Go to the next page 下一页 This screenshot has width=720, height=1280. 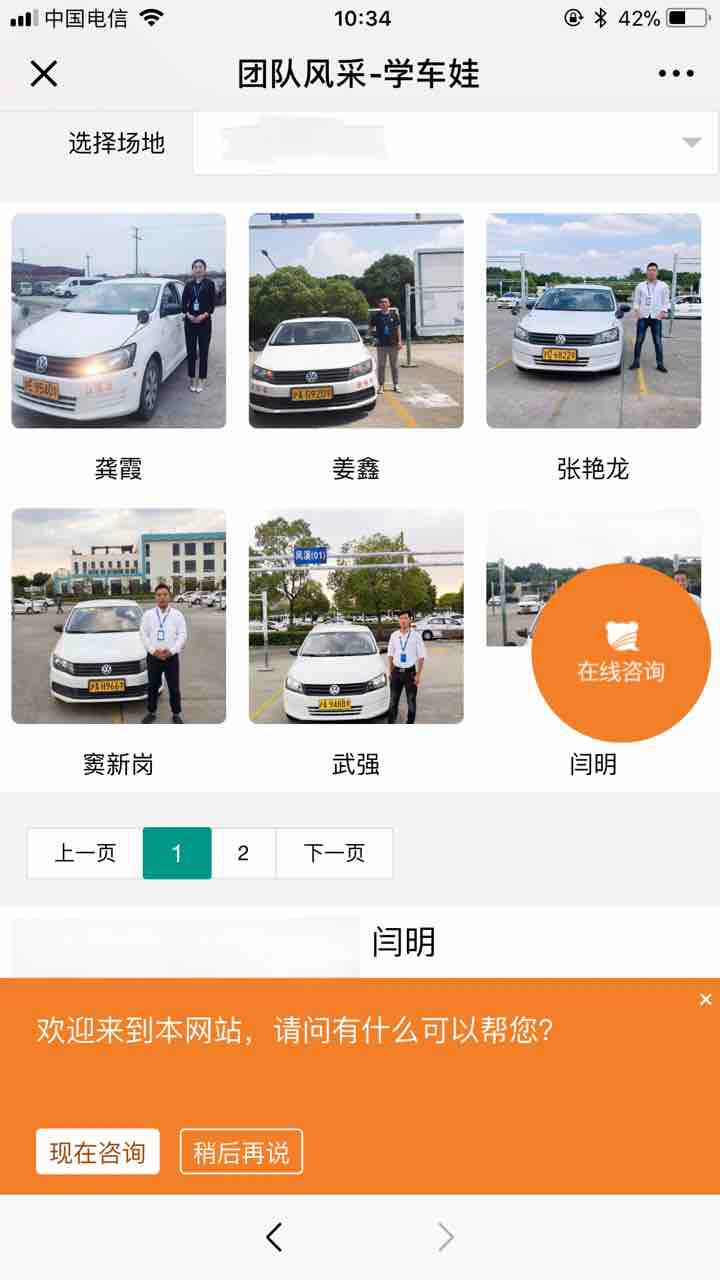click(x=334, y=853)
